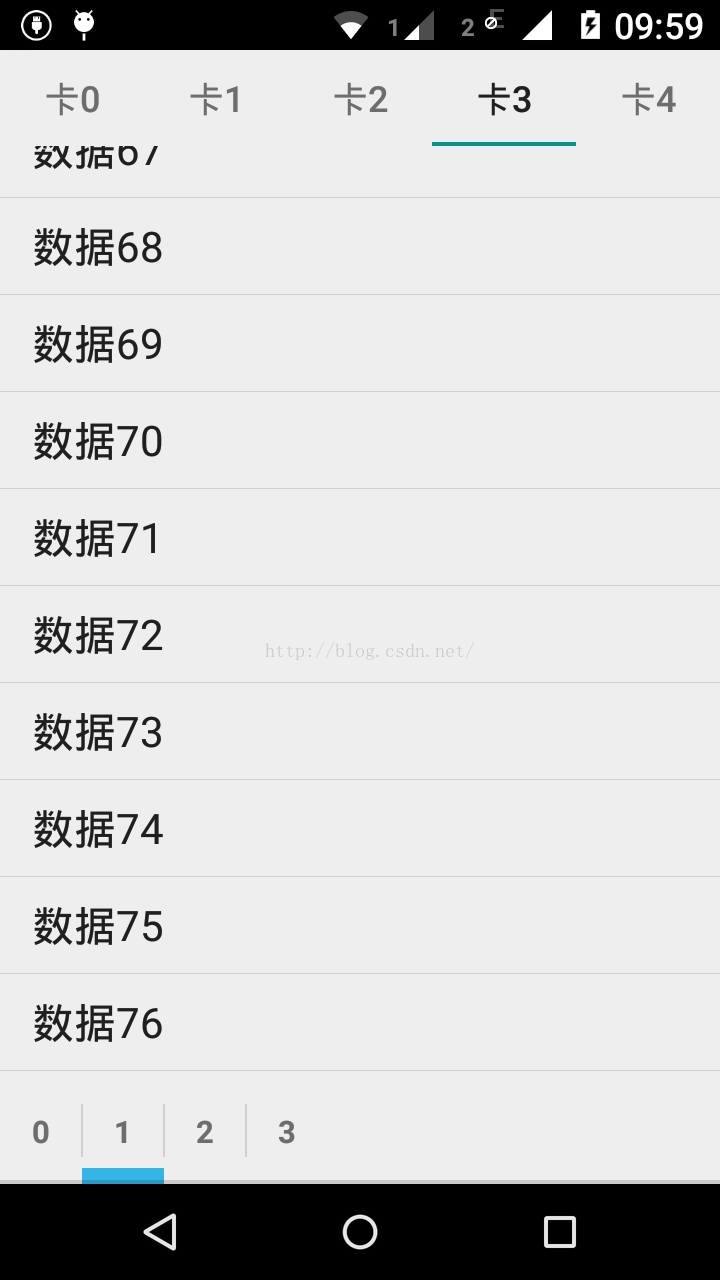Select the 卡3 tab
Viewport: 720px width, 1280px height.
coord(504,99)
